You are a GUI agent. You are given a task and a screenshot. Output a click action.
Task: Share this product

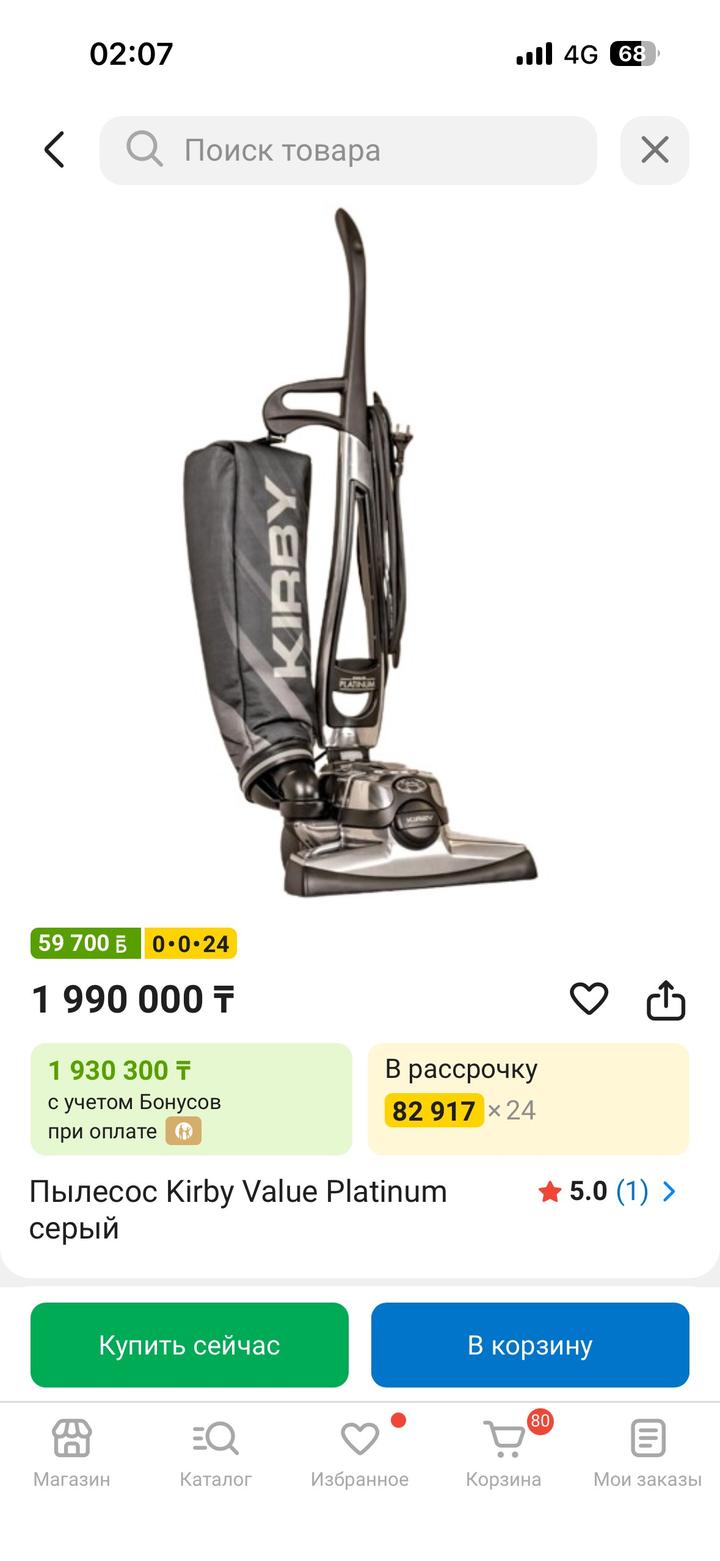tap(665, 998)
